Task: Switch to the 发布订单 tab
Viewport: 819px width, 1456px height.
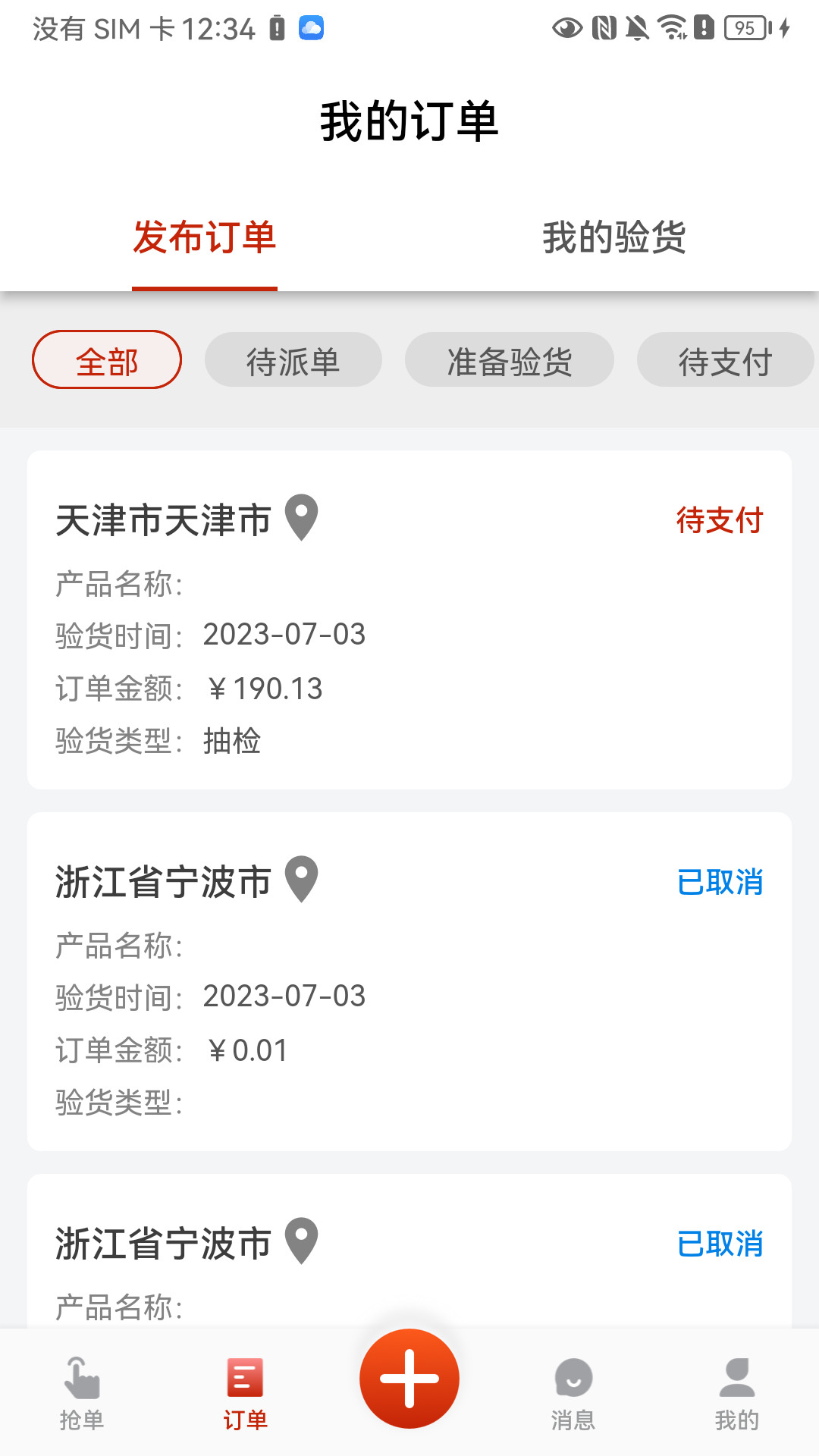Action: coord(205,237)
